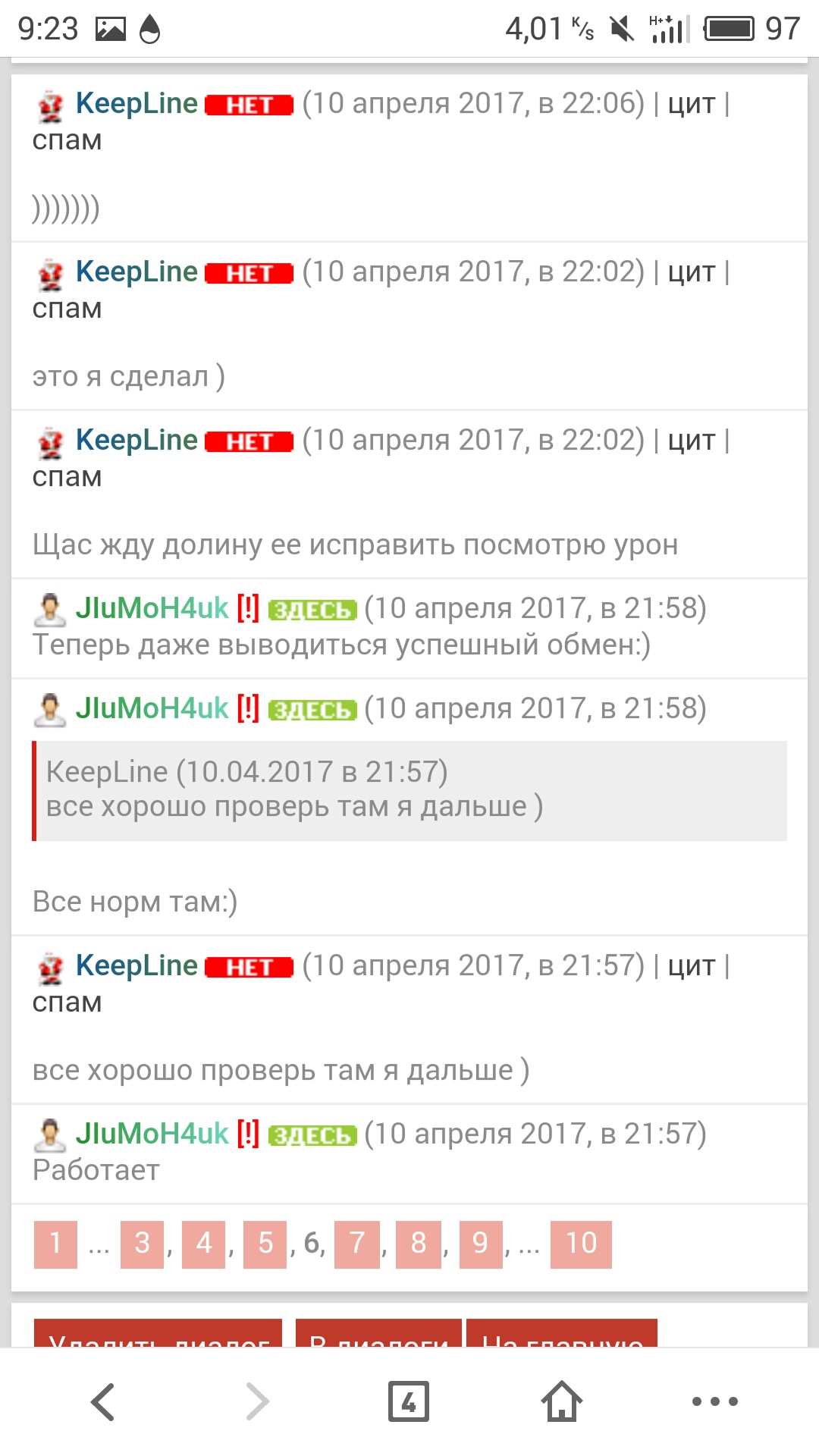
Task: Go to page 8
Action: point(418,1244)
